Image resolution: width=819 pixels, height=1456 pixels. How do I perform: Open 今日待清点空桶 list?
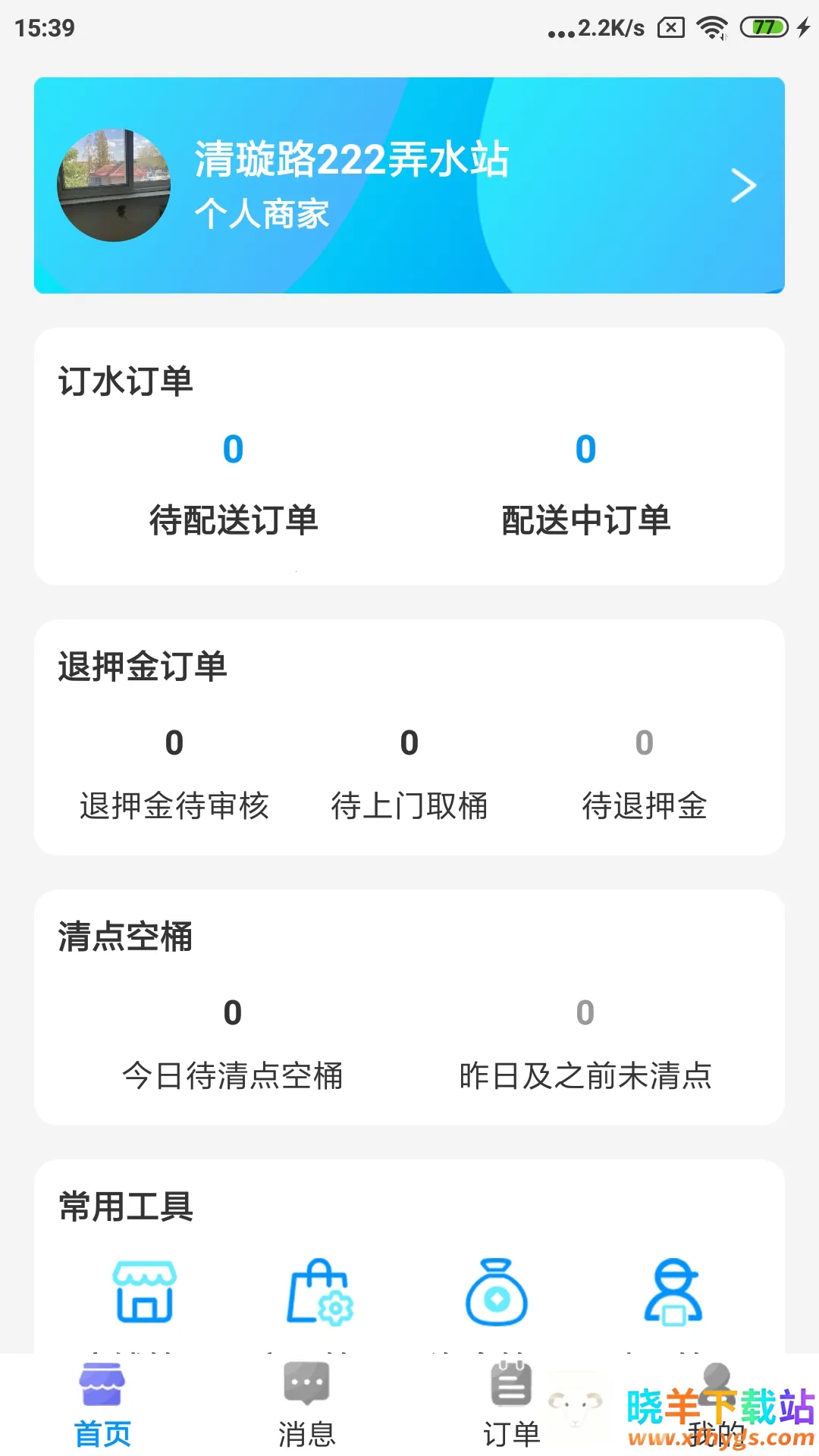click(x=233, y=1044)
